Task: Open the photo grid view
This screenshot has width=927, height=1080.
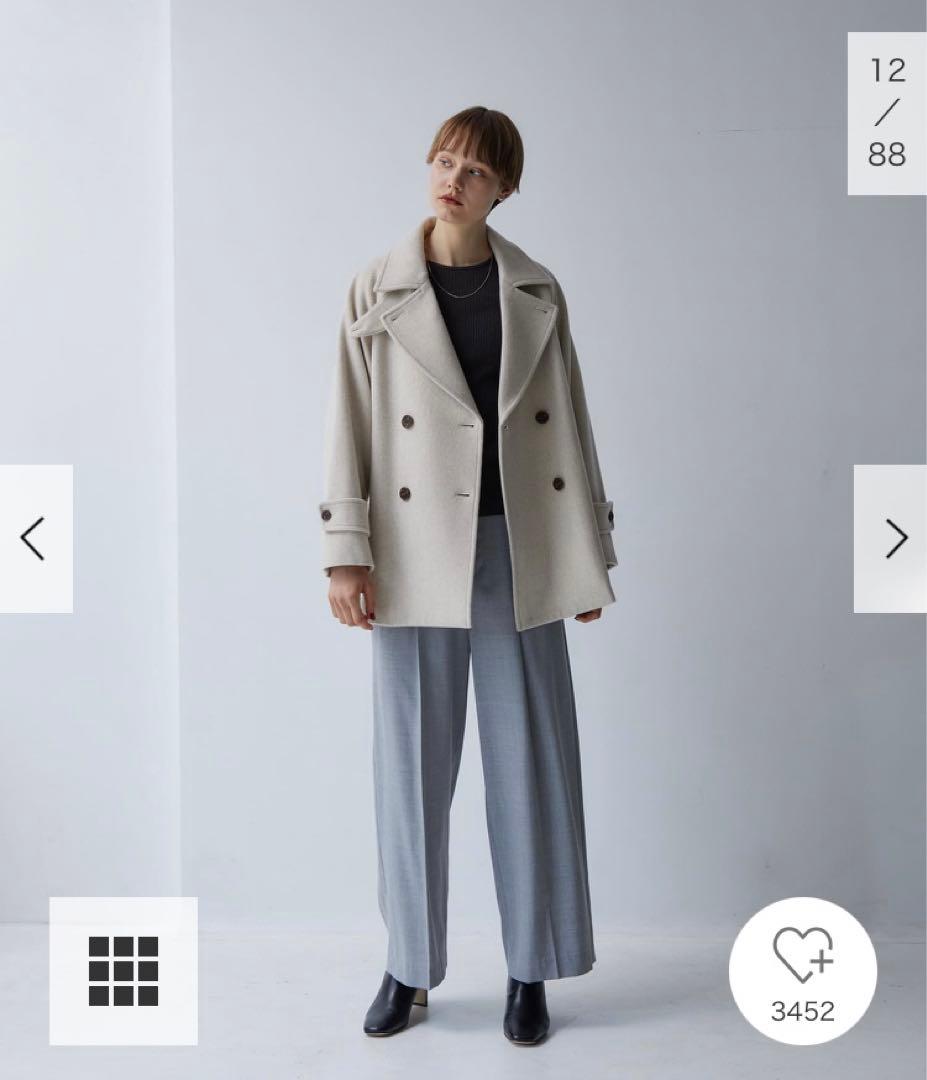Action: tap(123, 970)
